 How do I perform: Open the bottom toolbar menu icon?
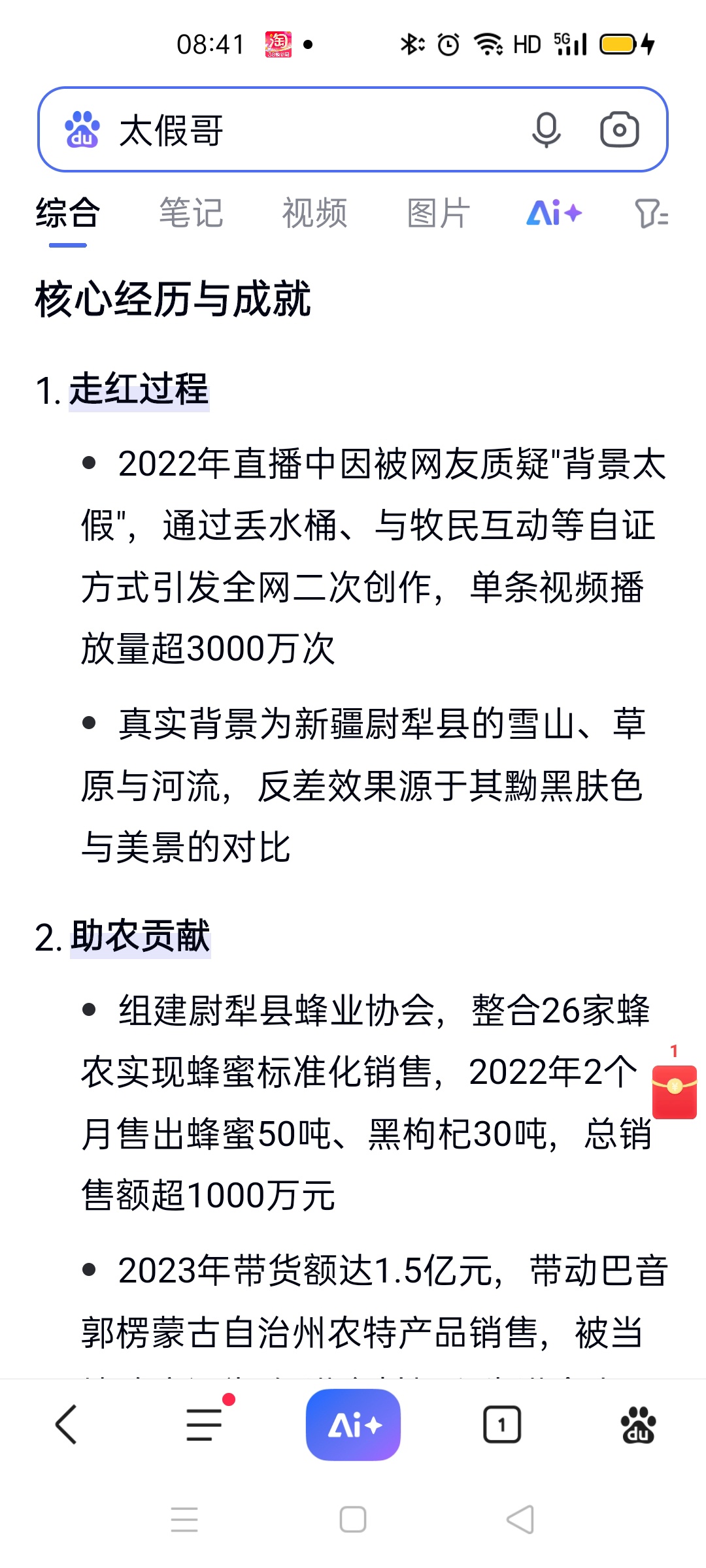tap(204, 1424)
